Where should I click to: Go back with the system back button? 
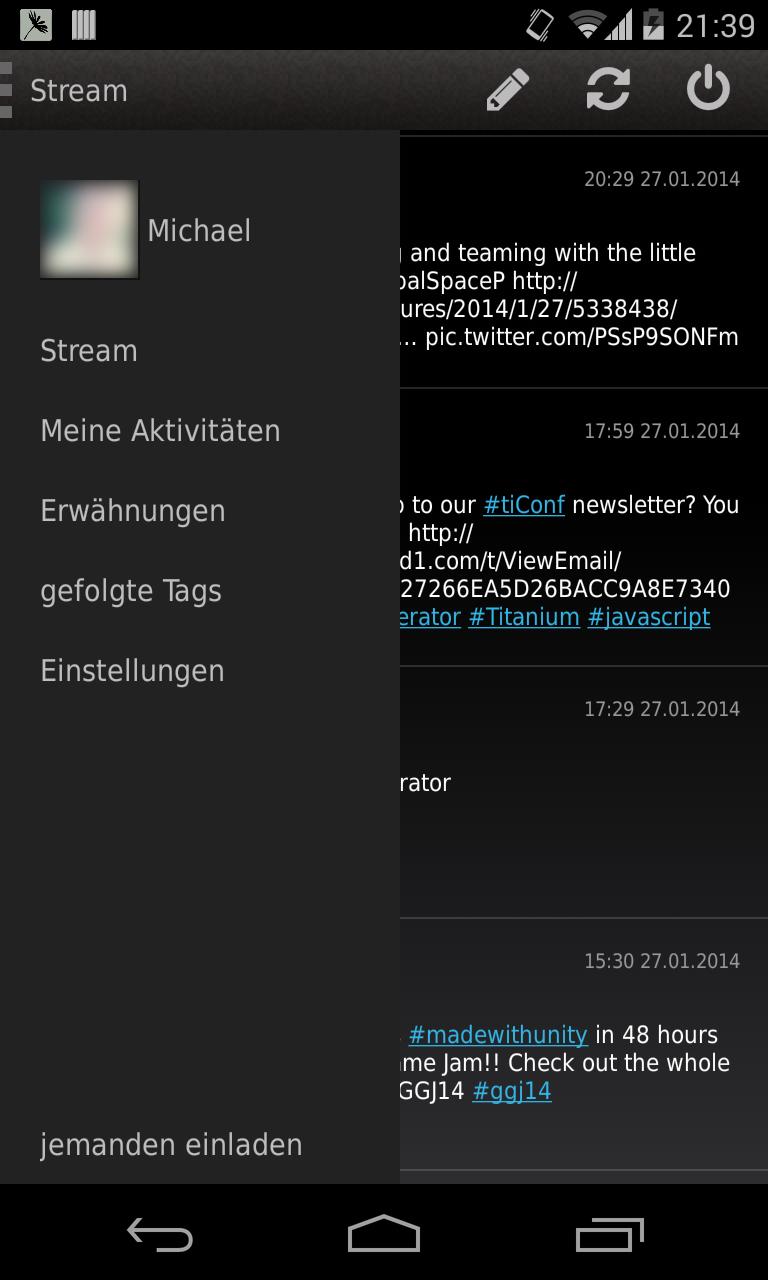click(159, 1235)
